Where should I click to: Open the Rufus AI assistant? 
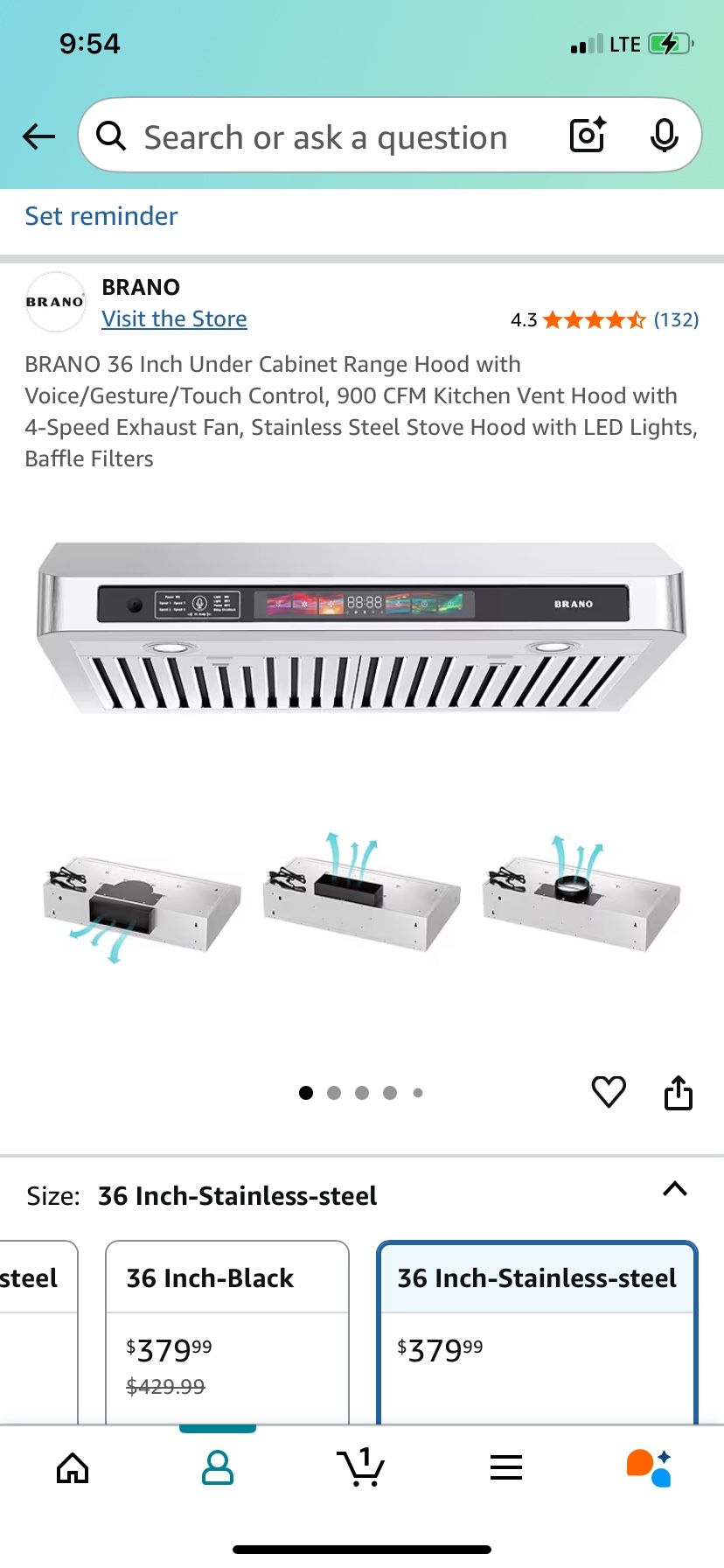tap(650, 1467)
